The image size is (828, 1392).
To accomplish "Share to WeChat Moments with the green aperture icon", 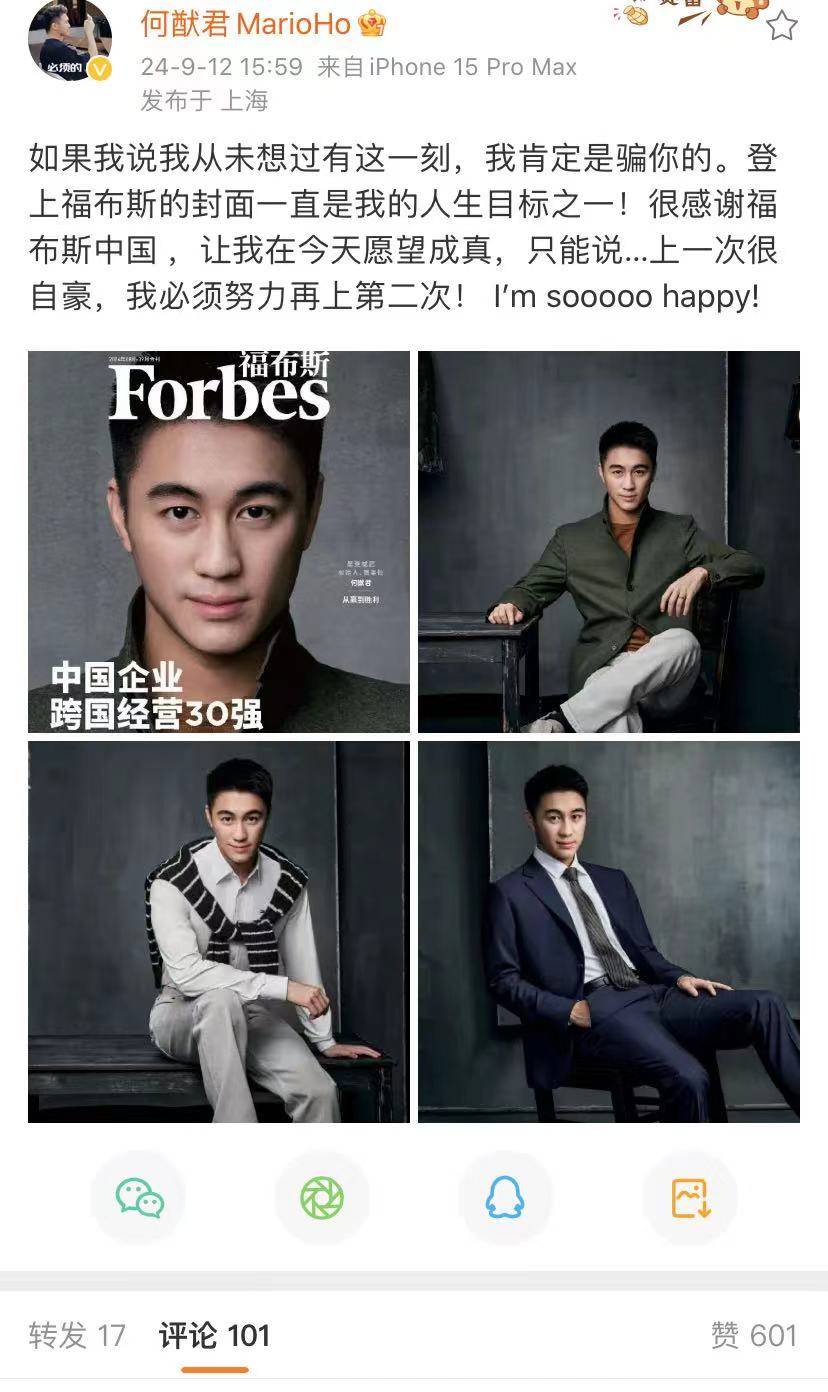I will point(322,1198).
